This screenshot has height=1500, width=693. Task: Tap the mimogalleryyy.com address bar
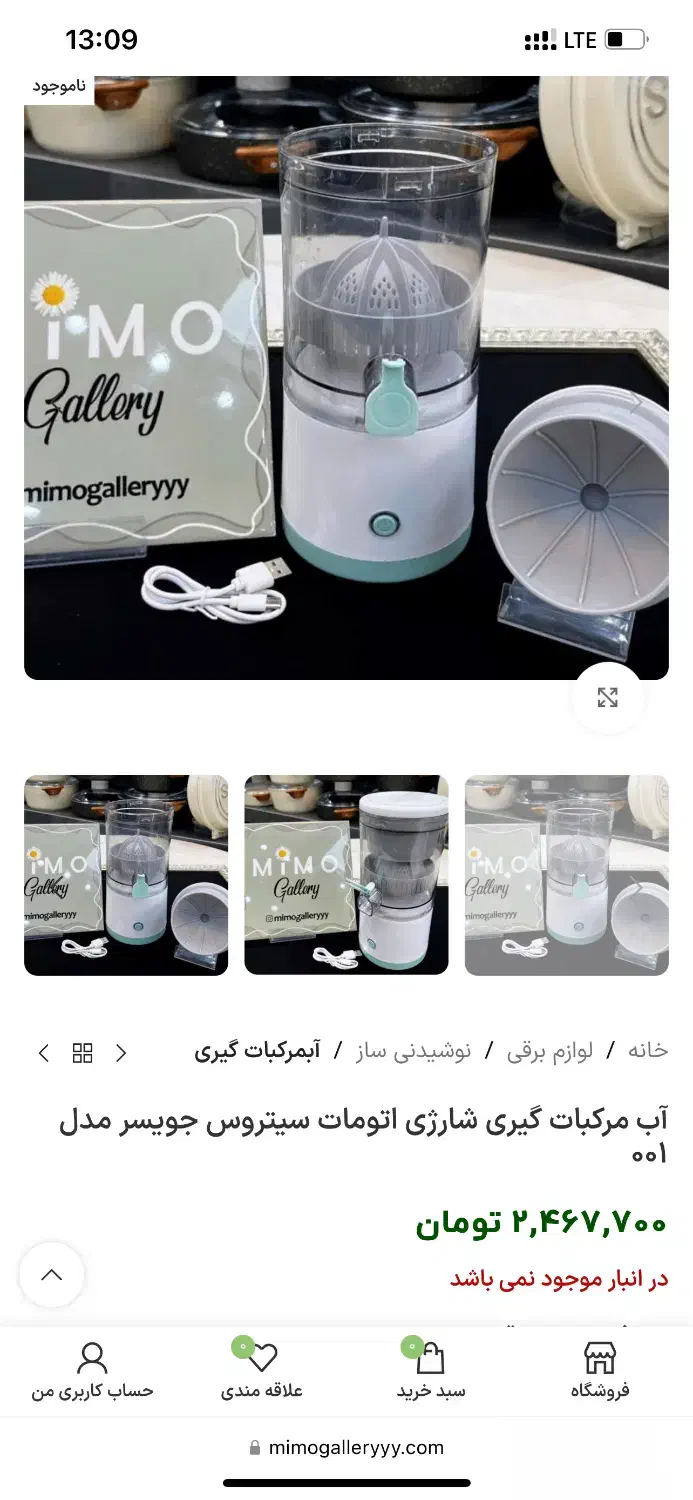tap(346, 1447)
